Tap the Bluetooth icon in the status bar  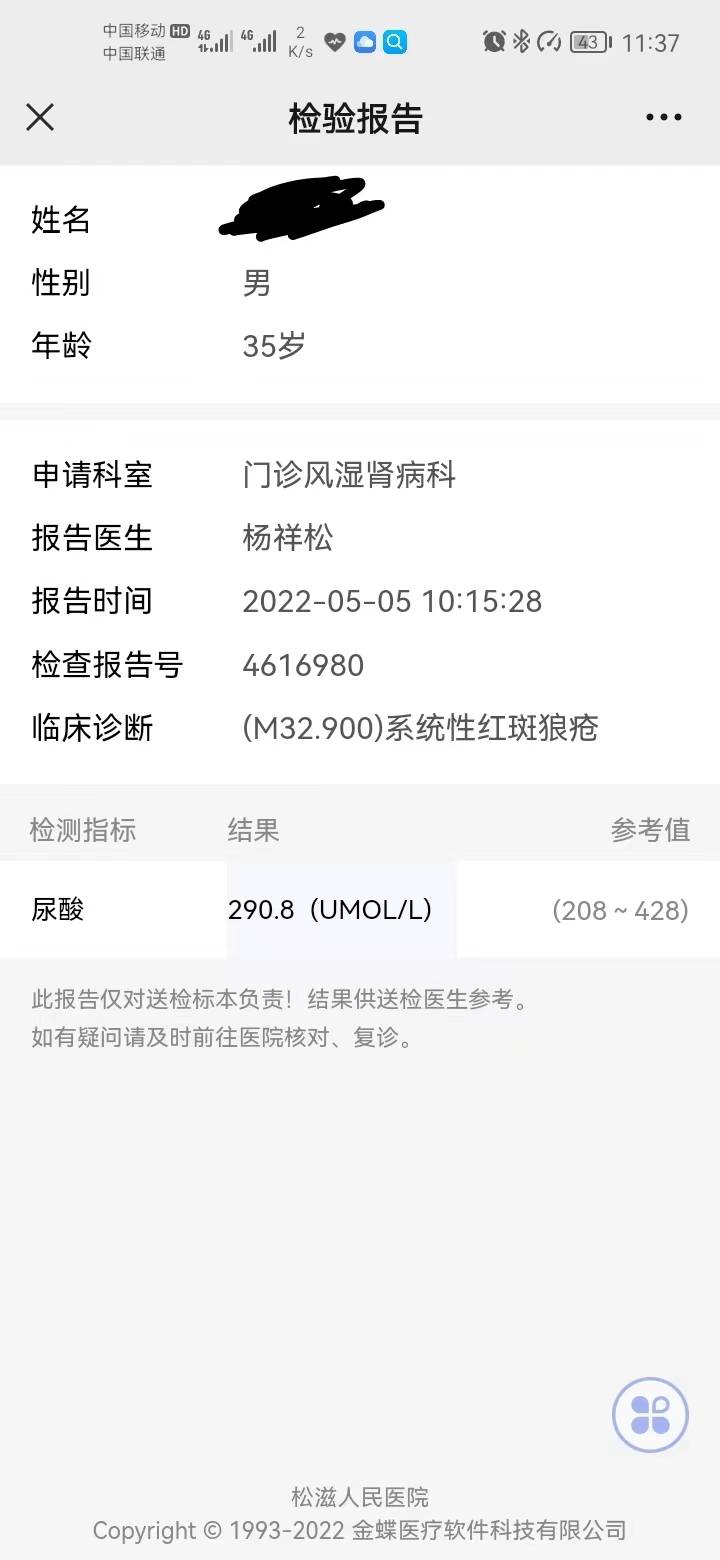pos(520,41)
